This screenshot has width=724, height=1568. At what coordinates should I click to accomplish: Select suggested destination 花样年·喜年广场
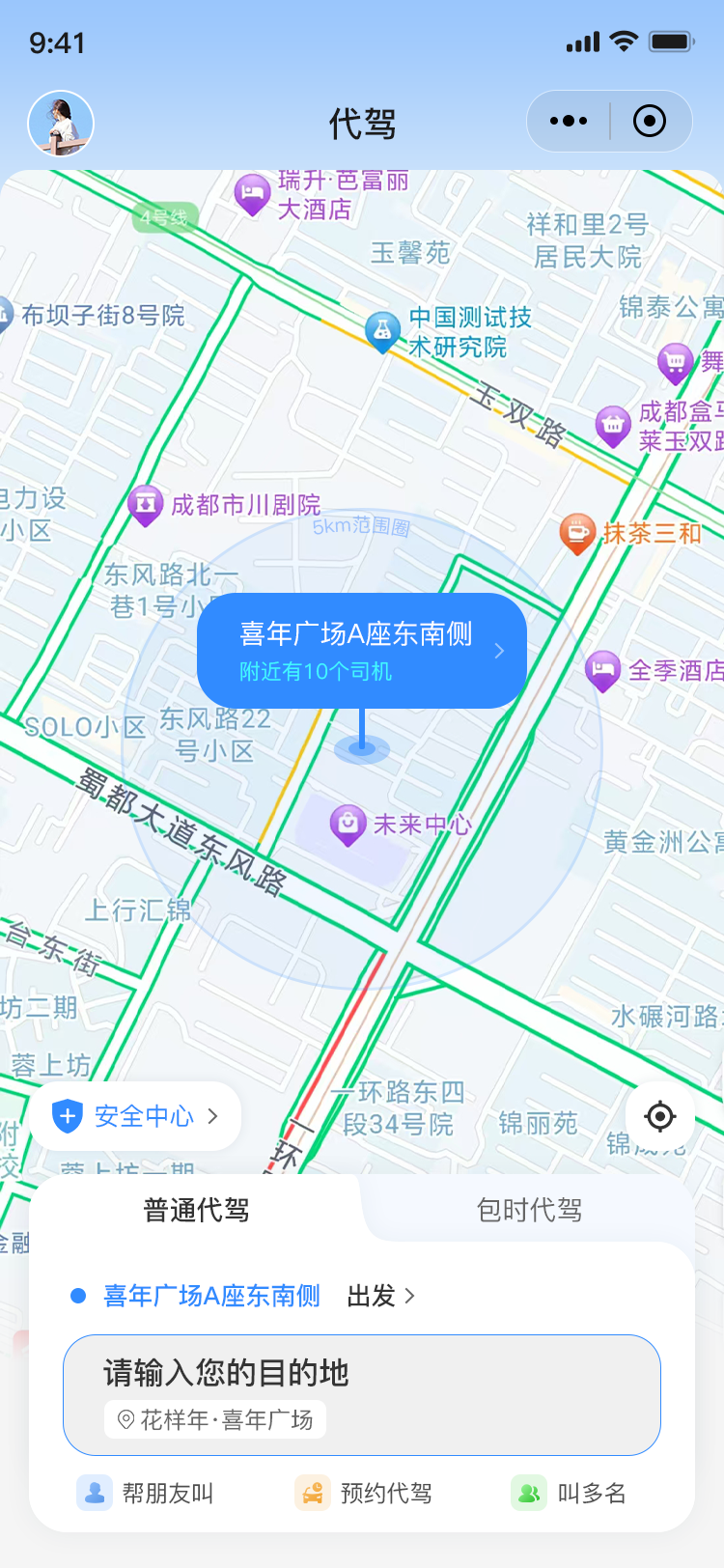(215, 1420)
